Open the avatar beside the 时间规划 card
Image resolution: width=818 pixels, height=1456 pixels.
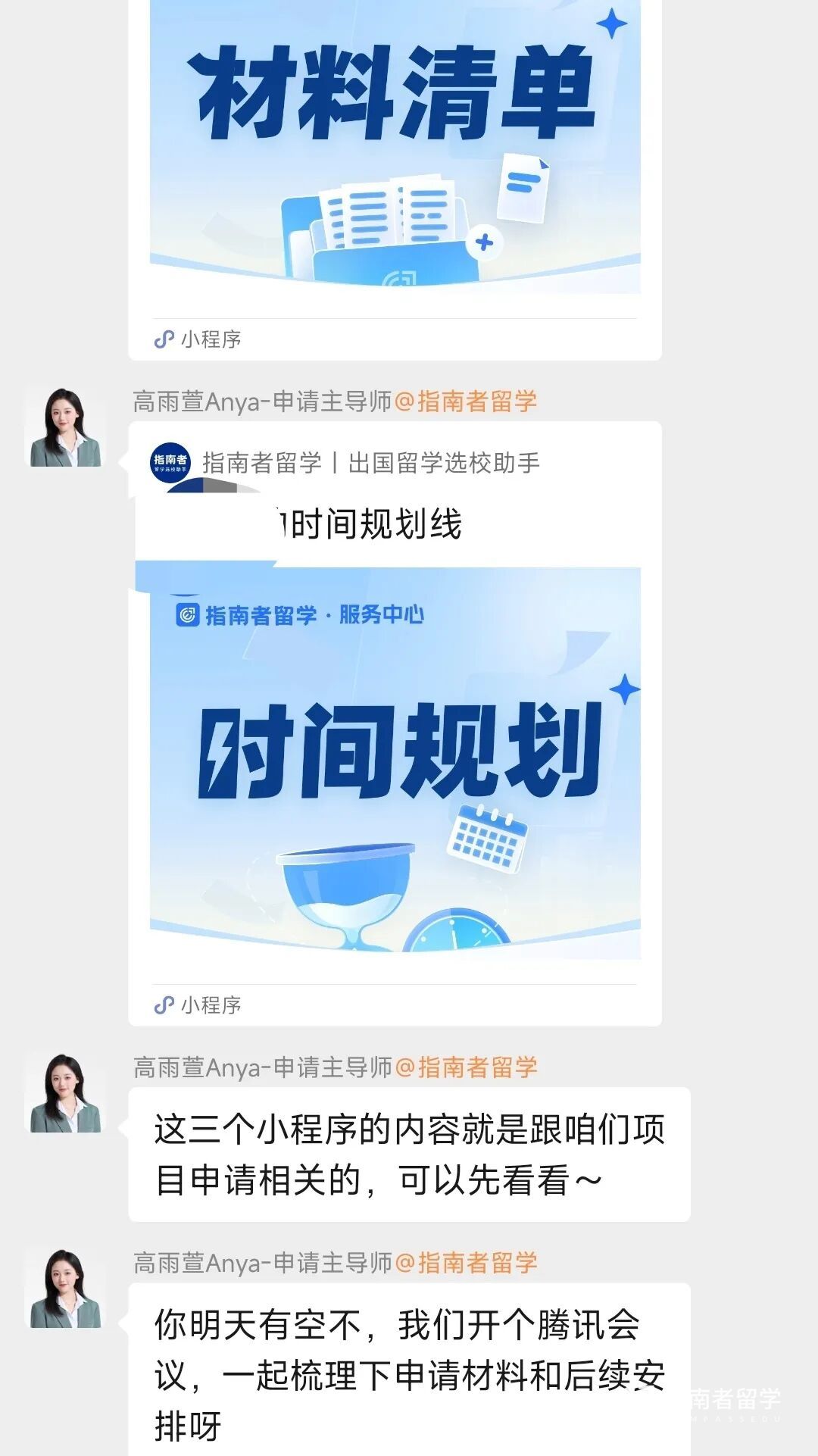click(65, 427)
